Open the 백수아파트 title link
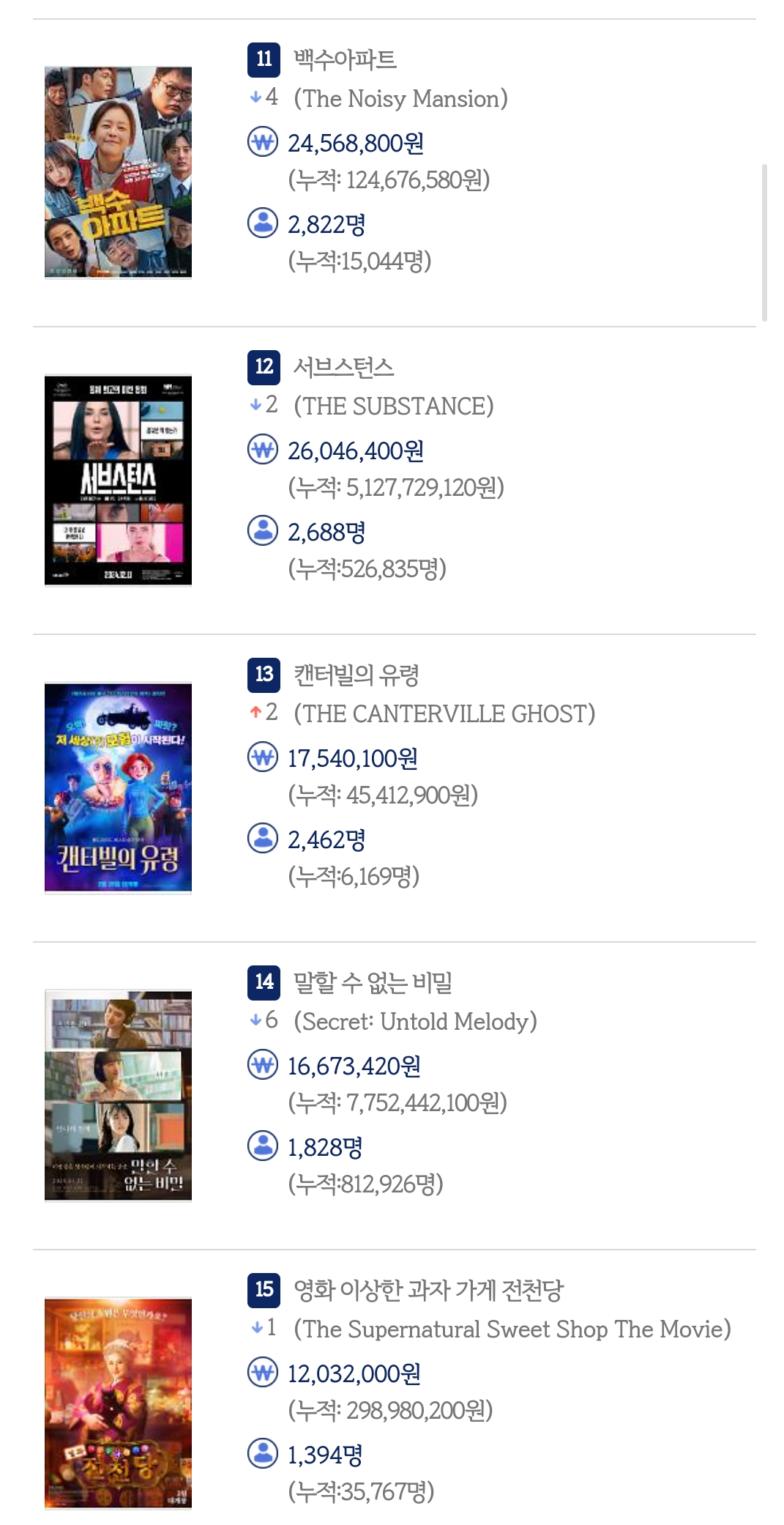 coord(345,59)
